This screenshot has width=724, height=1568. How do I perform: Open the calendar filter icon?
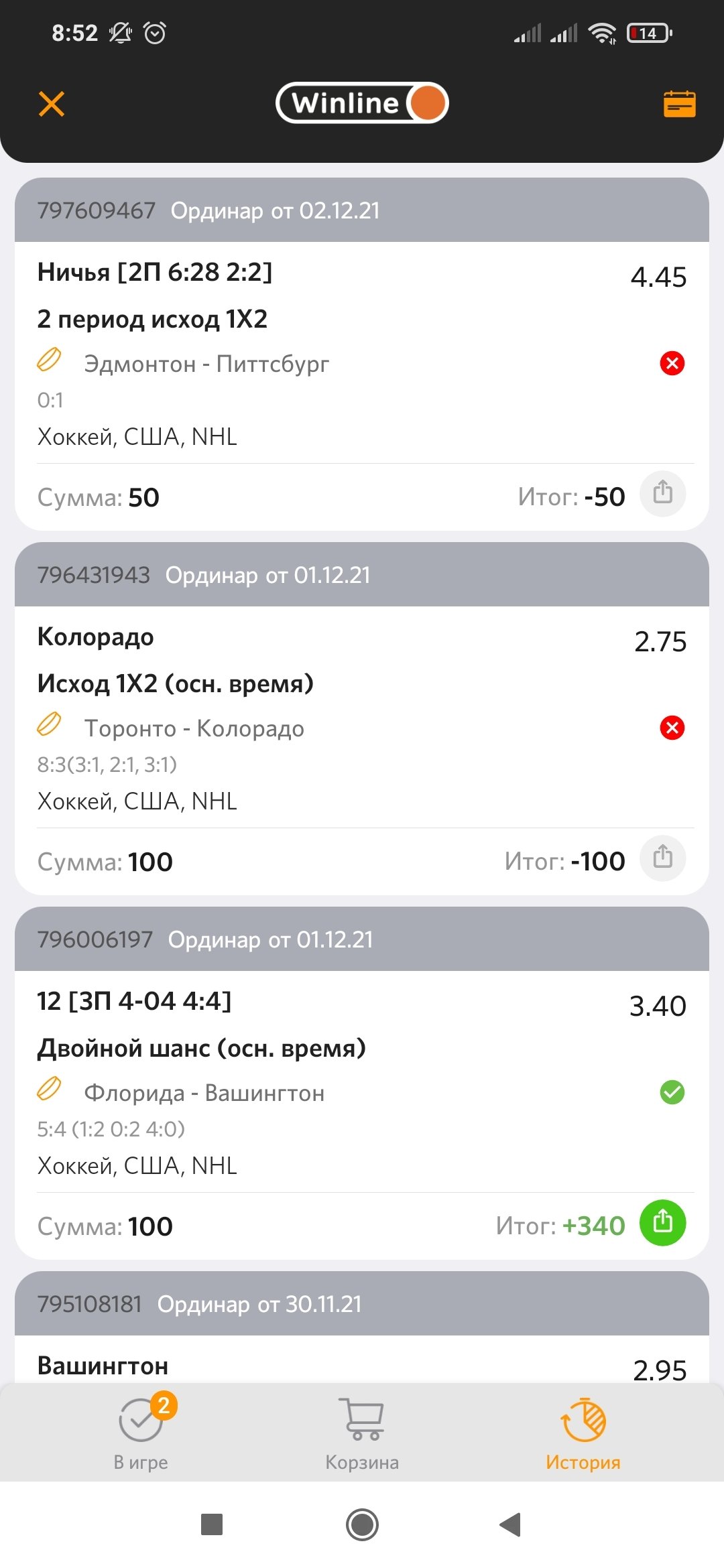tap(679, 104)
